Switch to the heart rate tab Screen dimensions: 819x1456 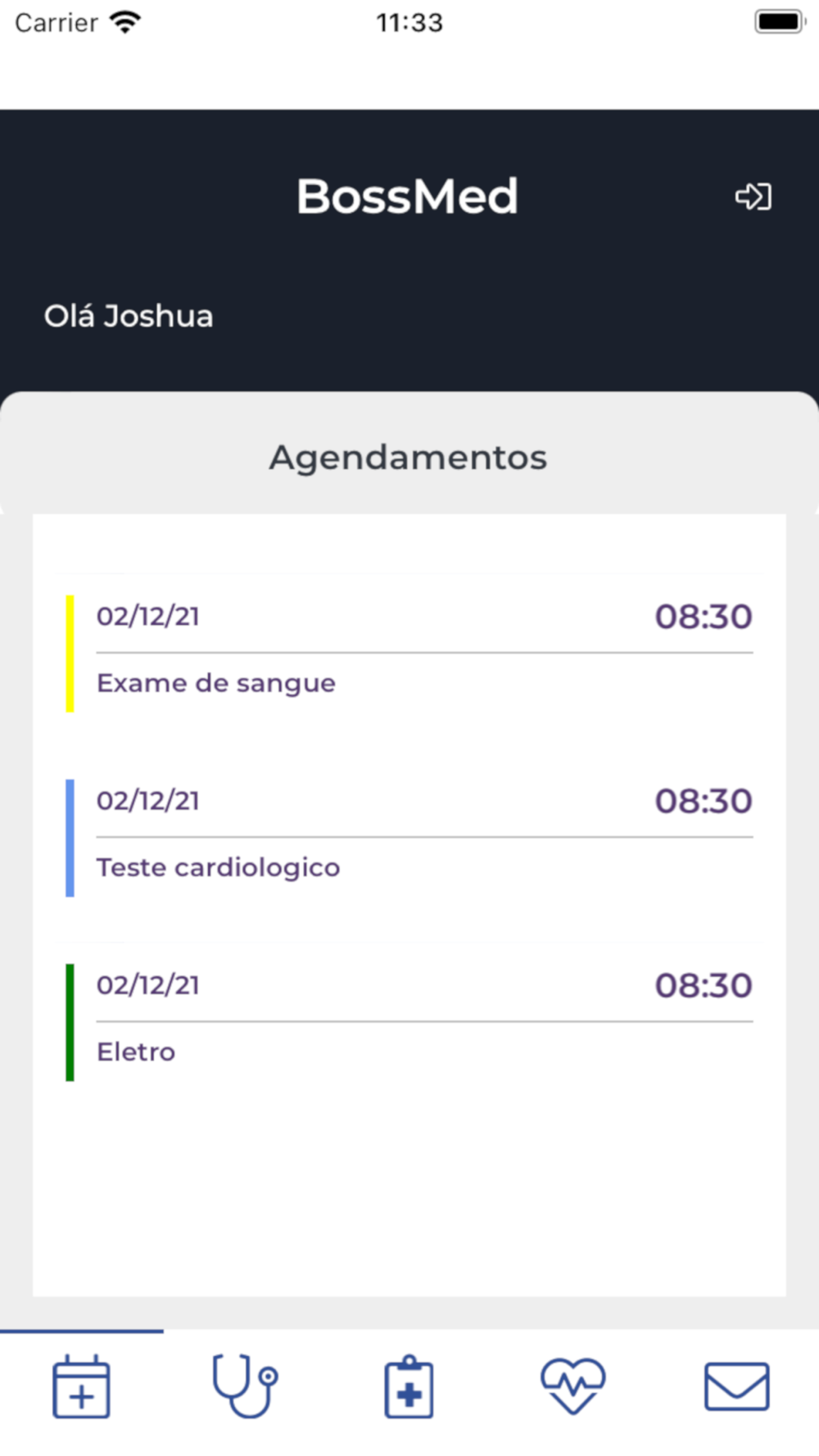point(572,1387)
